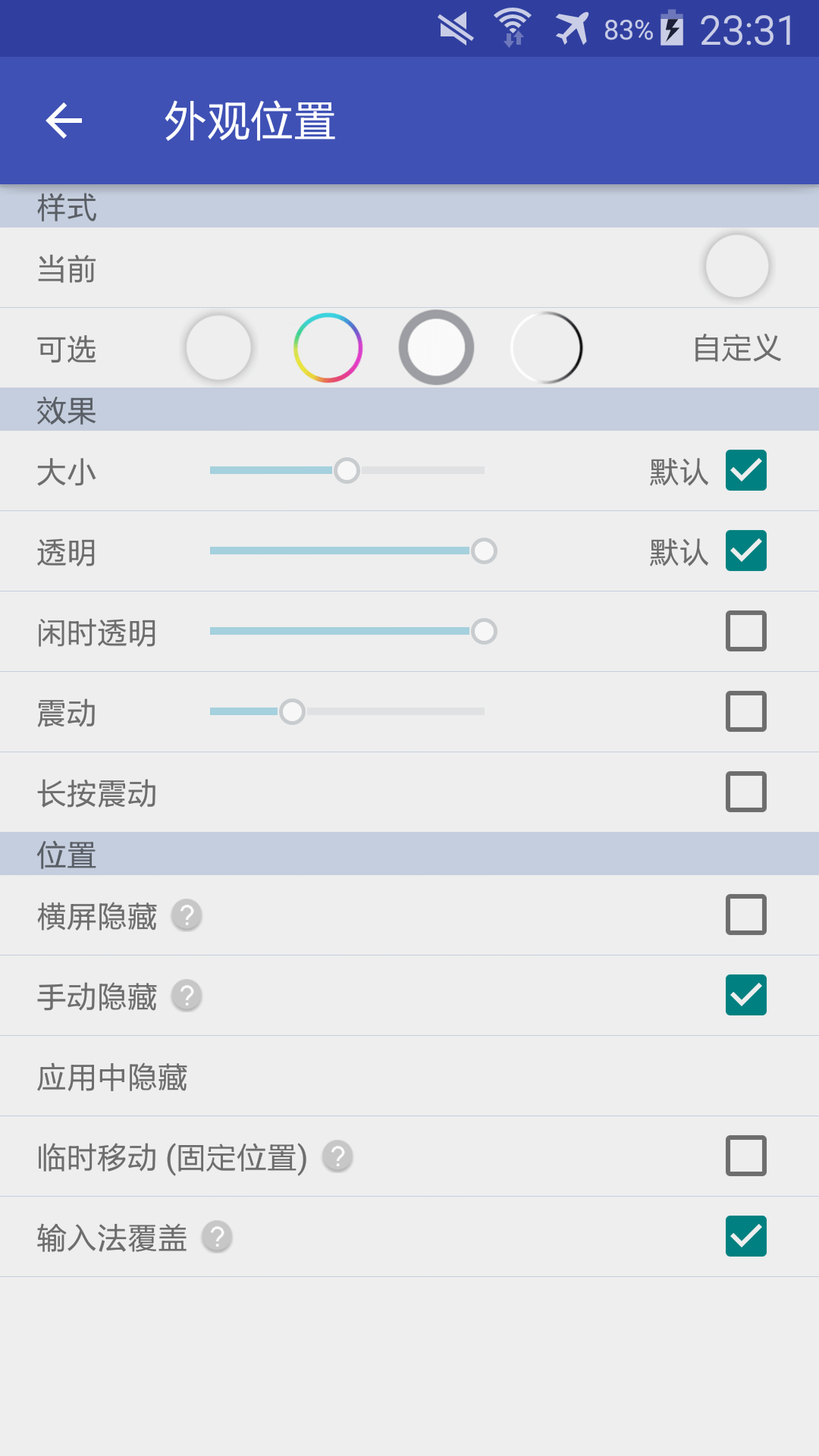Disable 透明 default setting
819x1456 pixels.
point(745,551)
